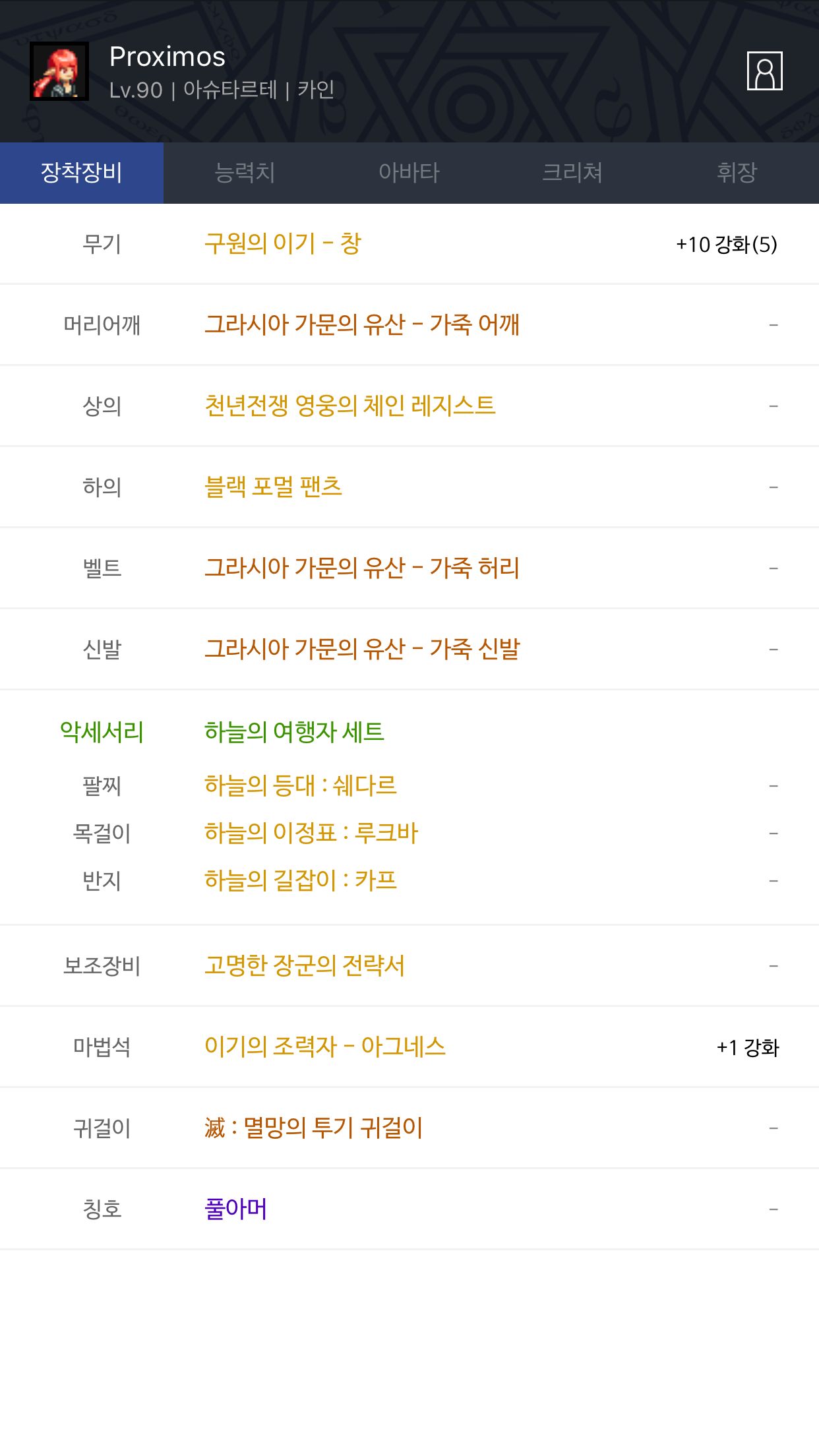This screenshot has width=819, height=1456.
Task: Open weapon item 구원의 이기 - 창
Action: (x=283, y=243)
